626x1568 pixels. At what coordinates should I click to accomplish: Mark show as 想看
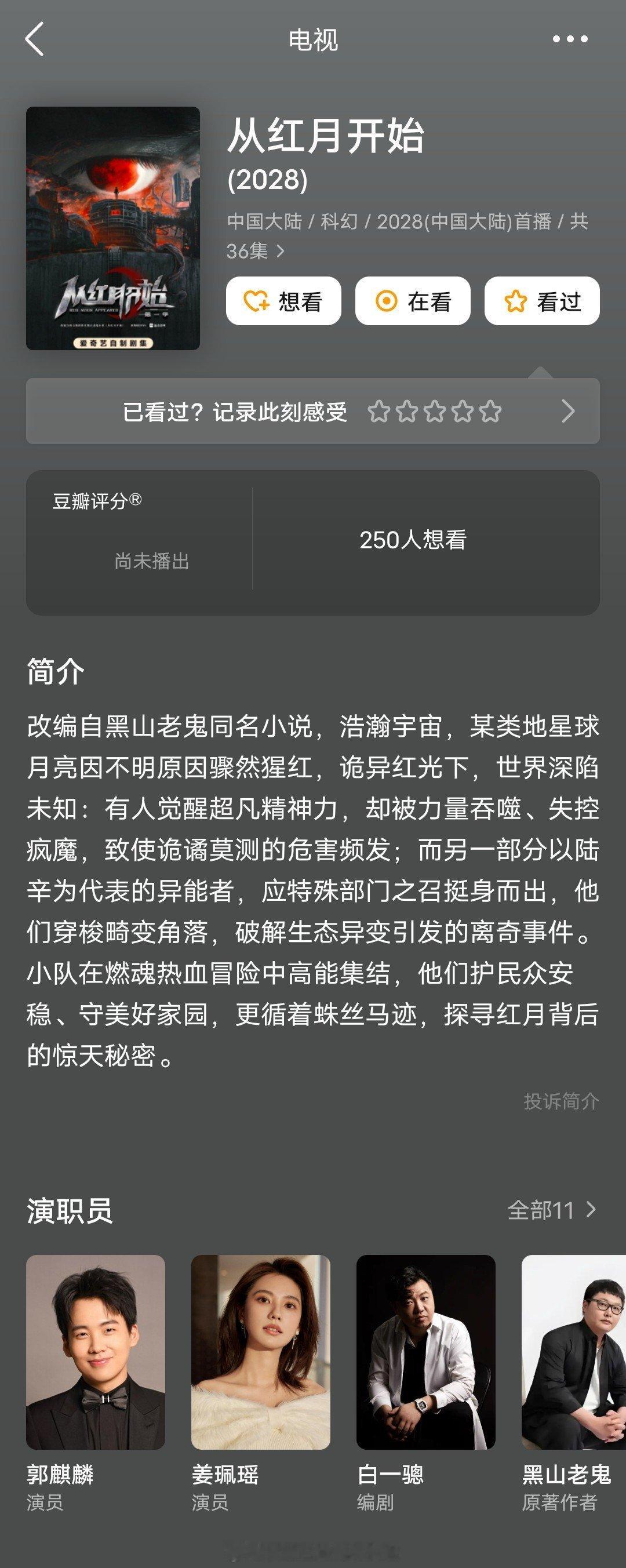(x=284, y=301)
